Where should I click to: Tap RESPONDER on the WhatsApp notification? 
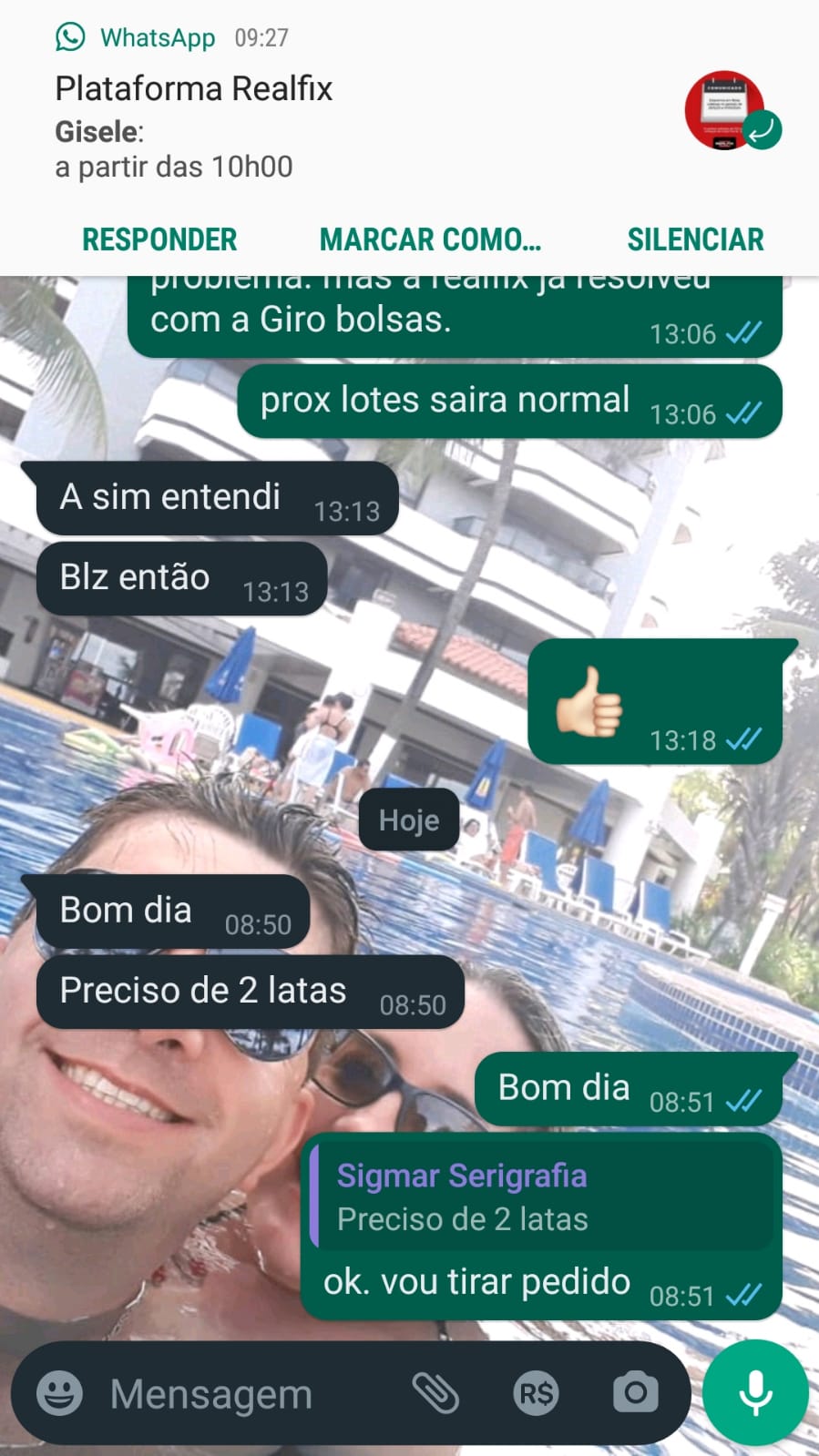click(159, 239)
